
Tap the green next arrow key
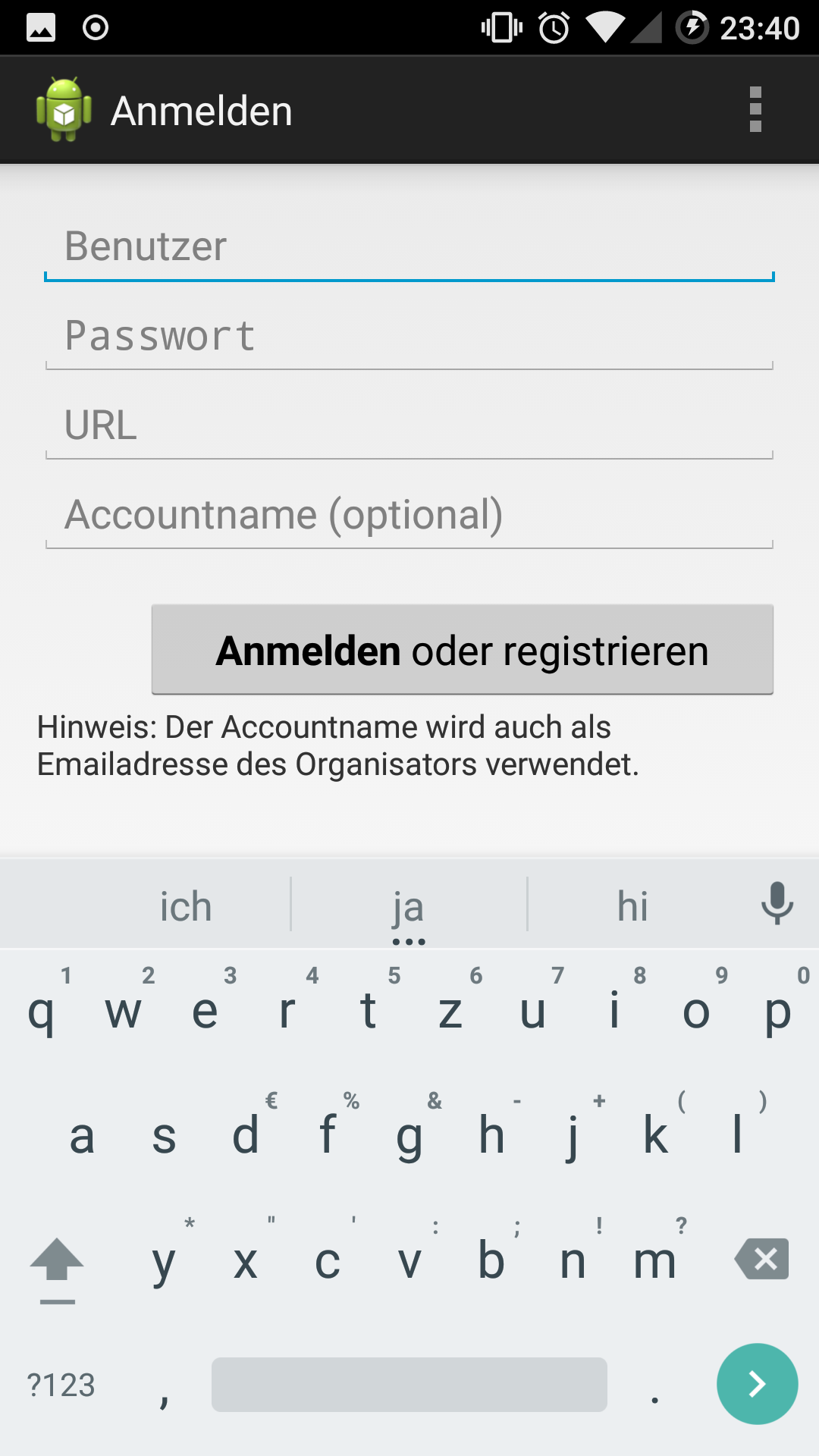coord(757,1384)
